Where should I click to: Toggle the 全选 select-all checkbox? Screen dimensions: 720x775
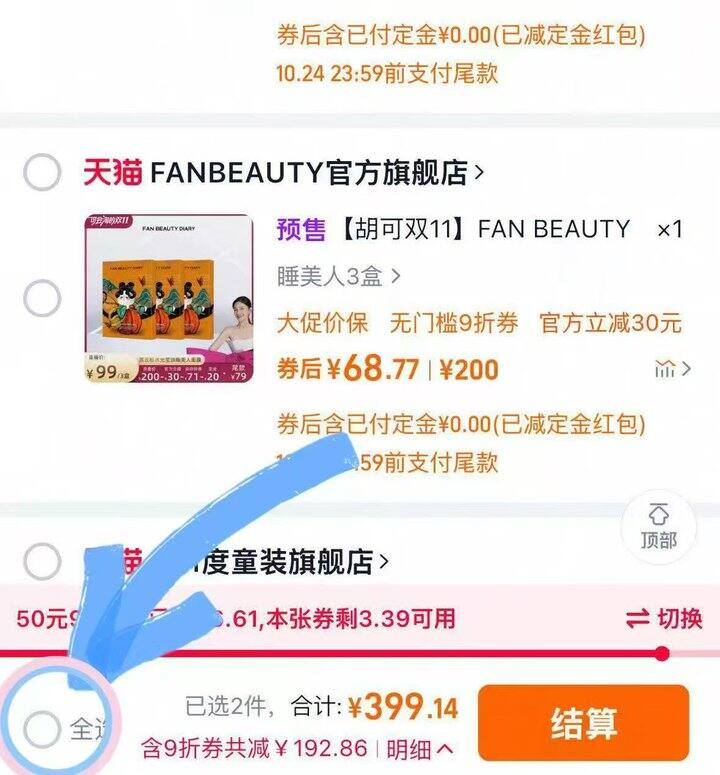[x=42, y=730]
